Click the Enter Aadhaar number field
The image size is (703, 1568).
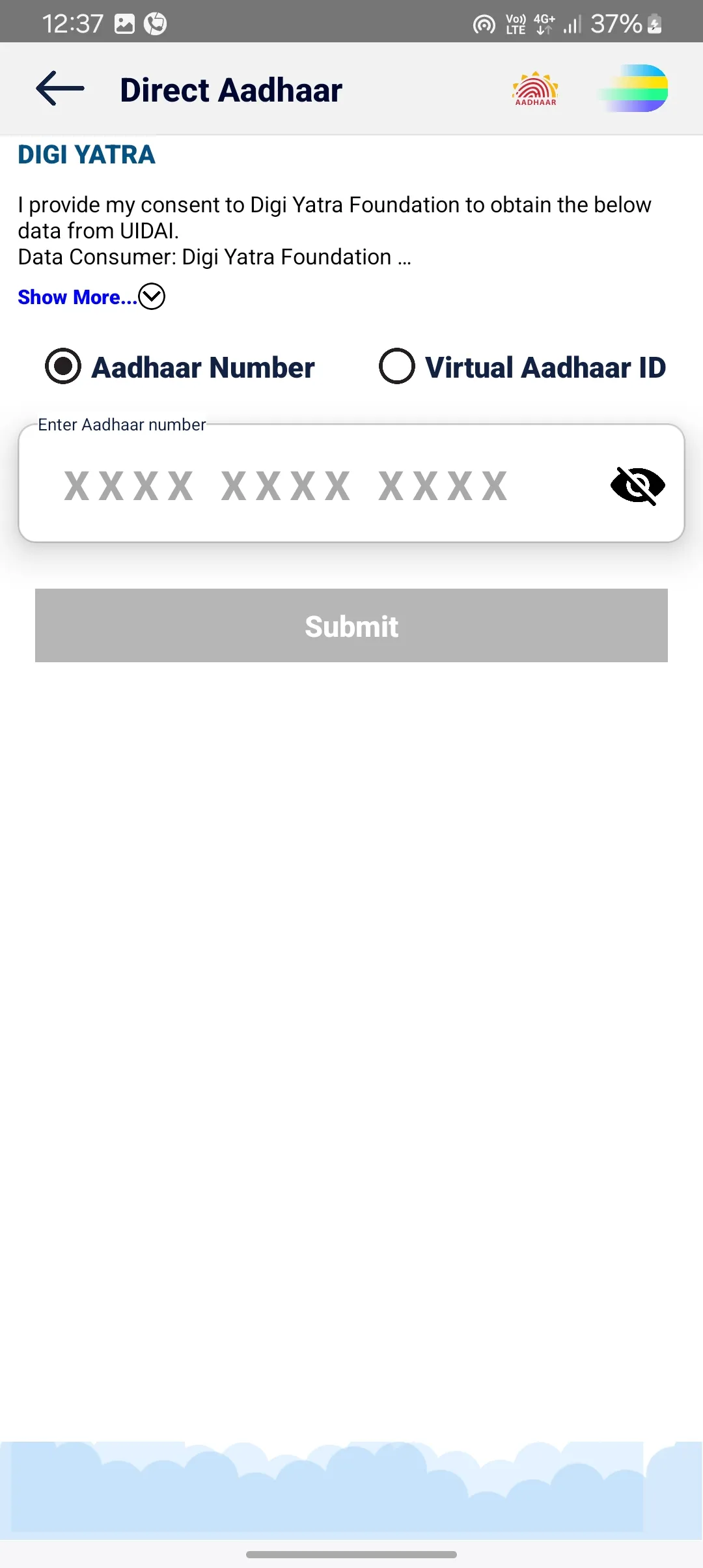coord(286,484)
